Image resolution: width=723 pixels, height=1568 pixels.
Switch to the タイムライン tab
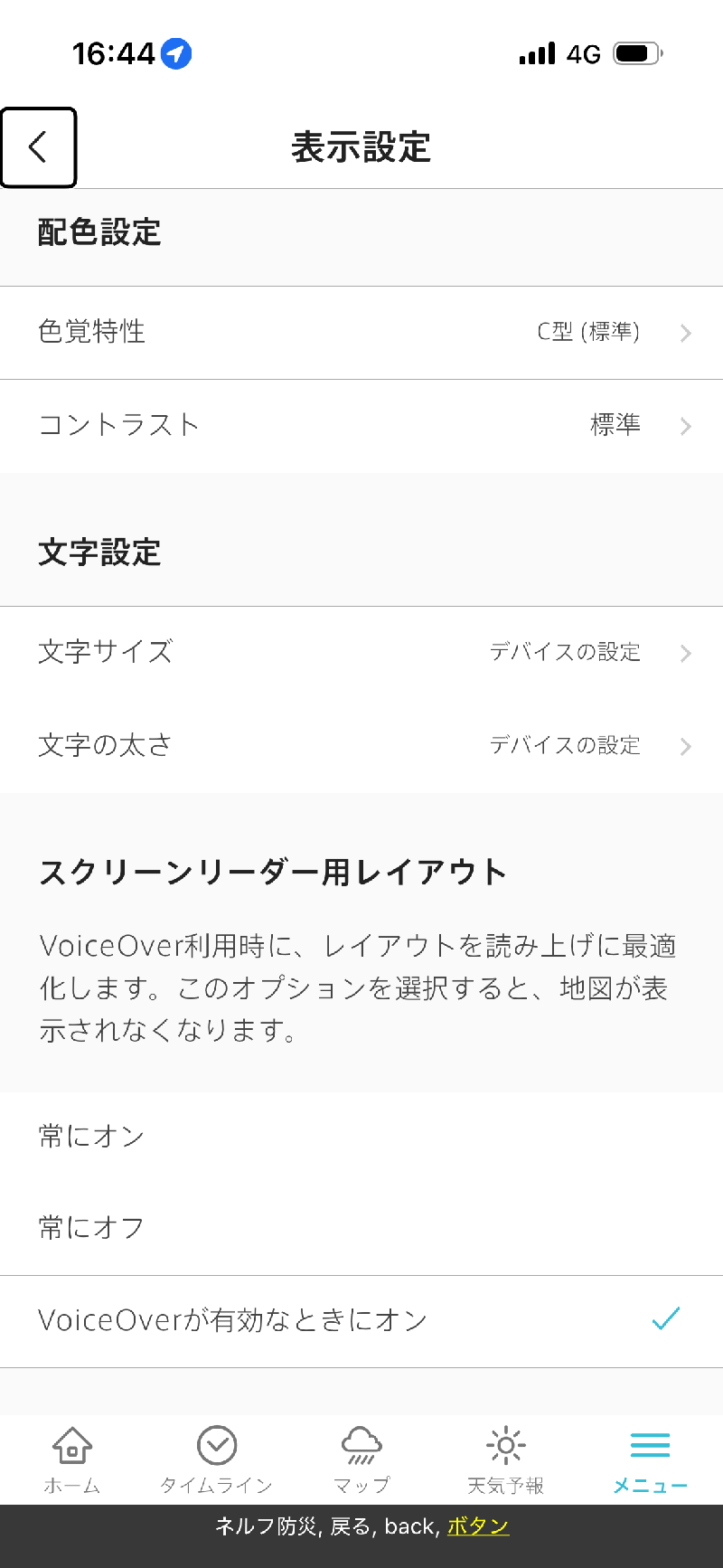pos(217,1459)
